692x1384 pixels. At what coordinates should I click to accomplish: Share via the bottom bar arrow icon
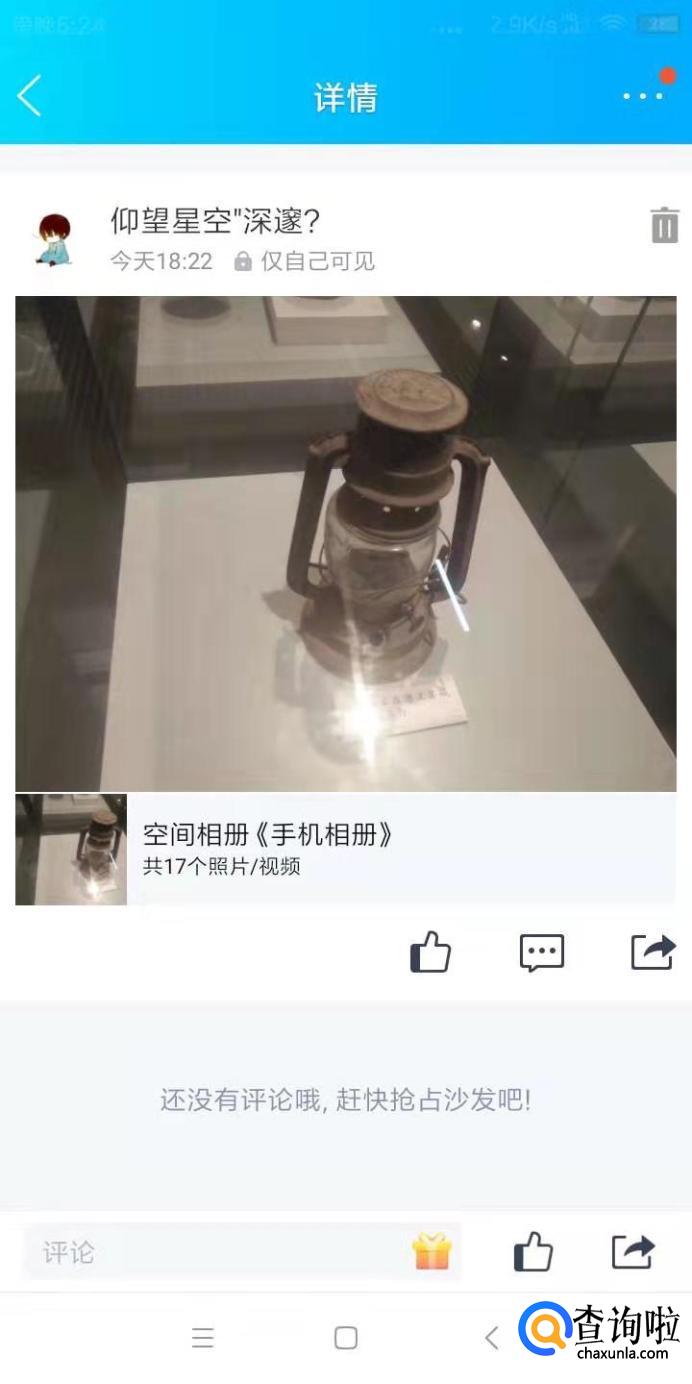tap(633, 1252)
